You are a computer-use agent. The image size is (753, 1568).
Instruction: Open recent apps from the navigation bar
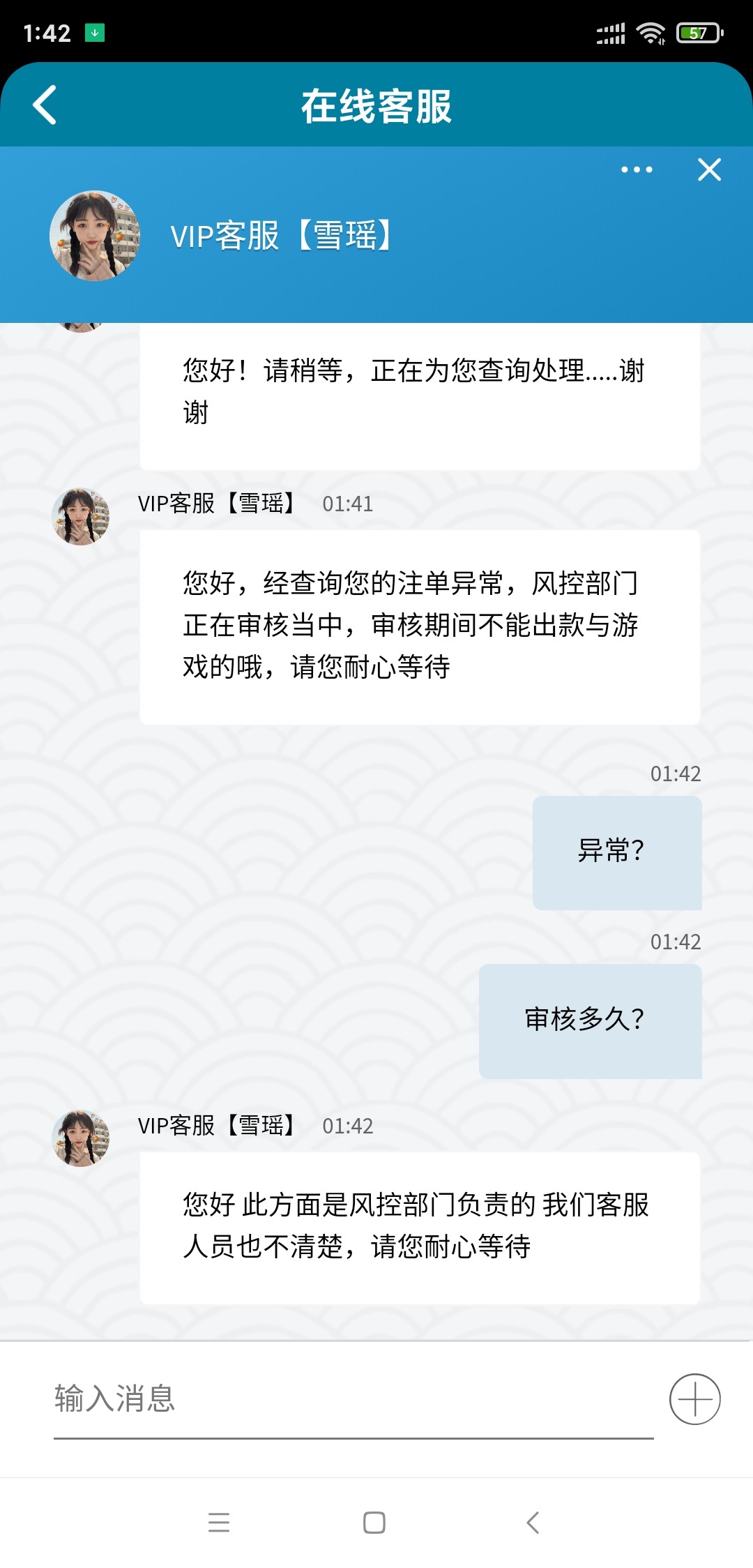[x=219, y=1522]
